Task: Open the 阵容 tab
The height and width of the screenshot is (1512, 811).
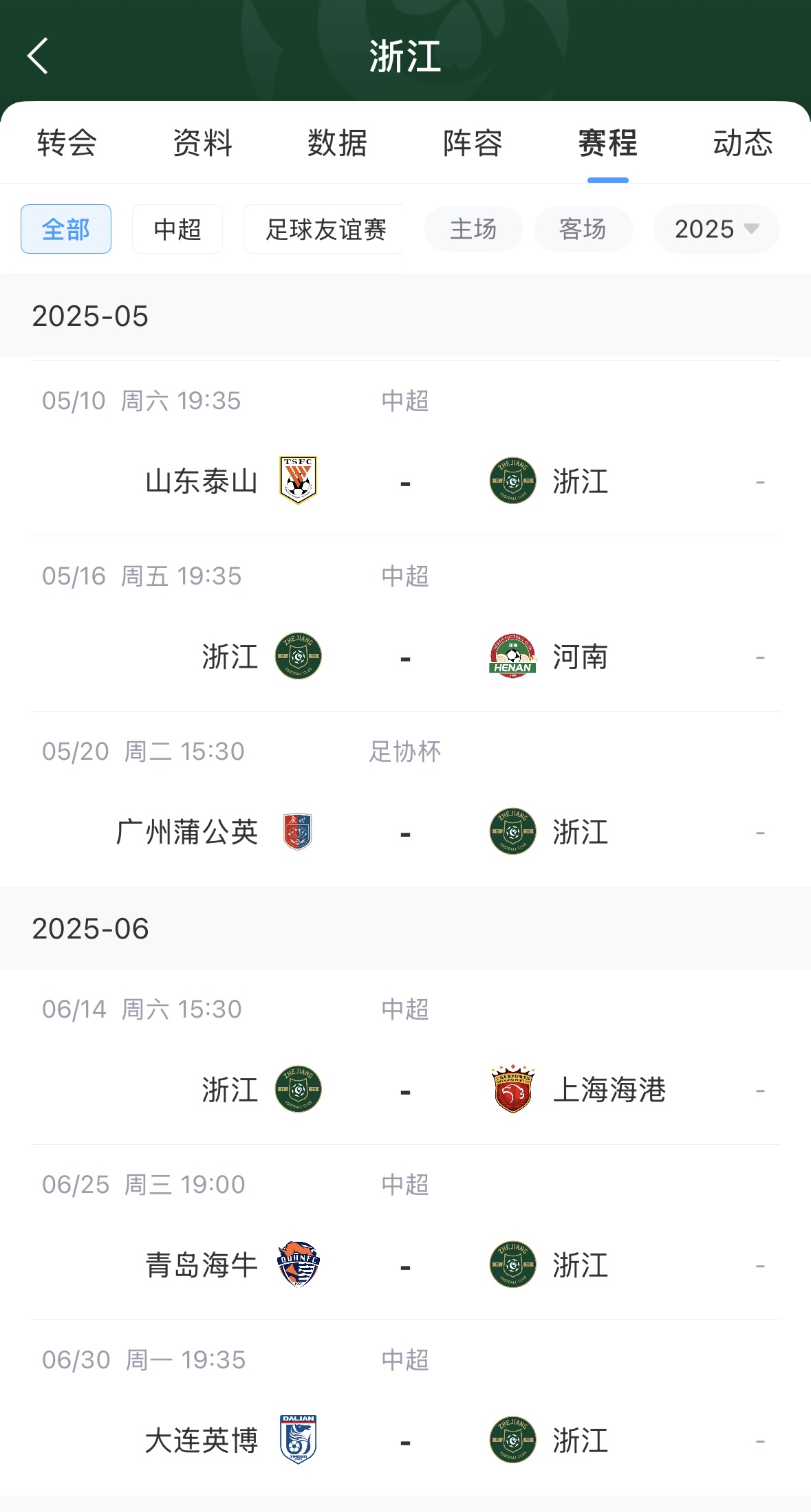Action: (473, 143)
